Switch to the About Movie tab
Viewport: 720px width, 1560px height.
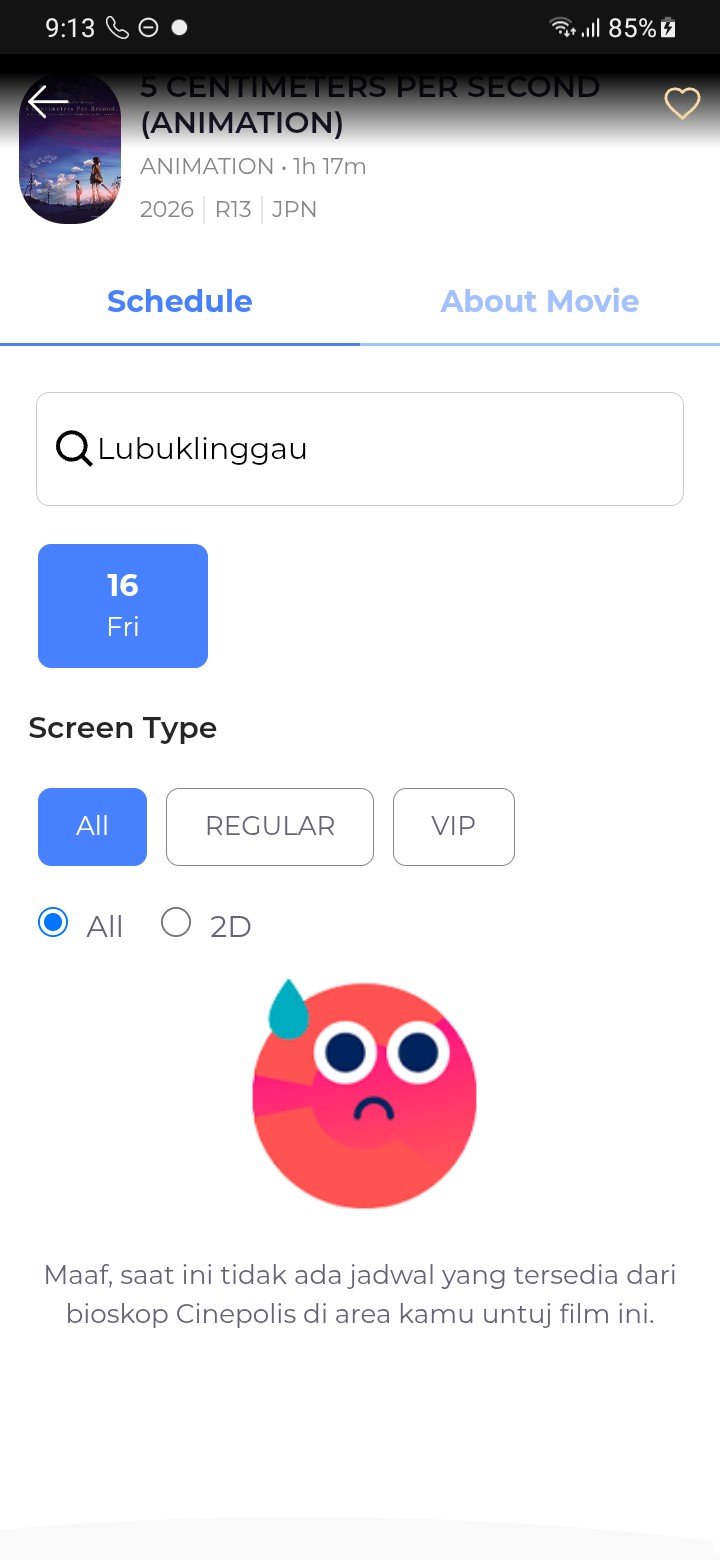(539, 301)
